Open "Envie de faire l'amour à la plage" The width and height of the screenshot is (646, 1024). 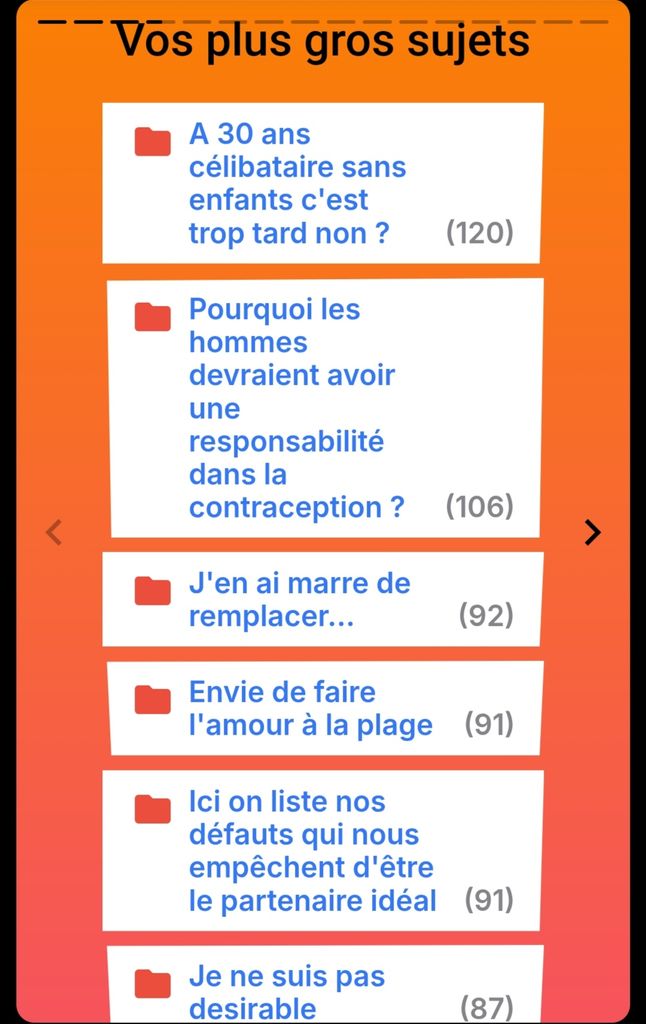pos(310,709)
